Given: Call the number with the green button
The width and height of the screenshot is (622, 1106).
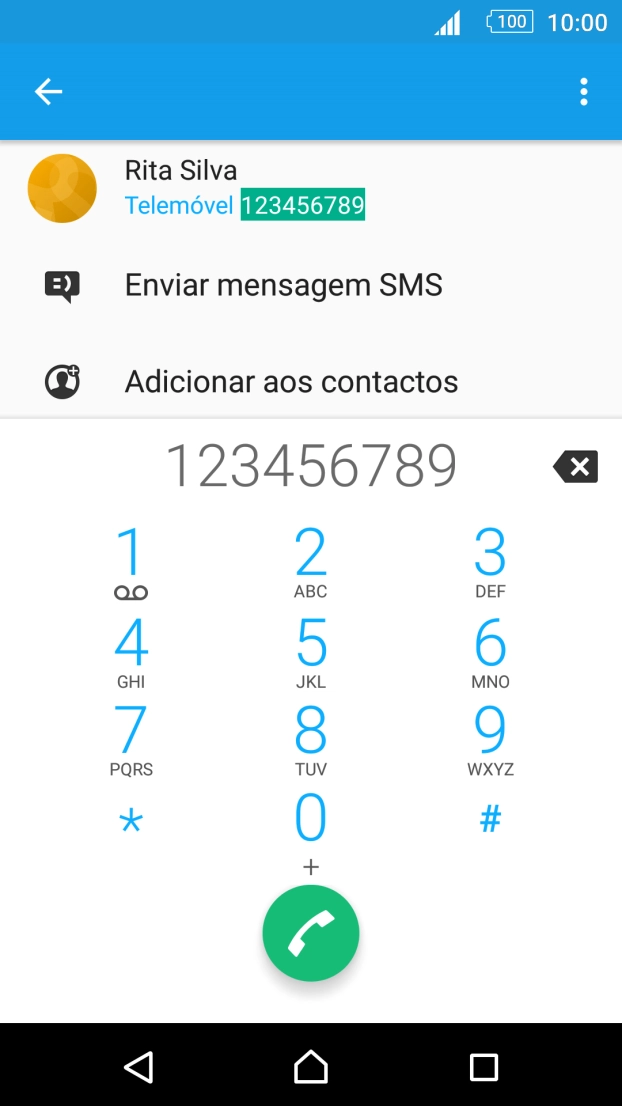Looking at the screenshot, I should tap(311, 933).
